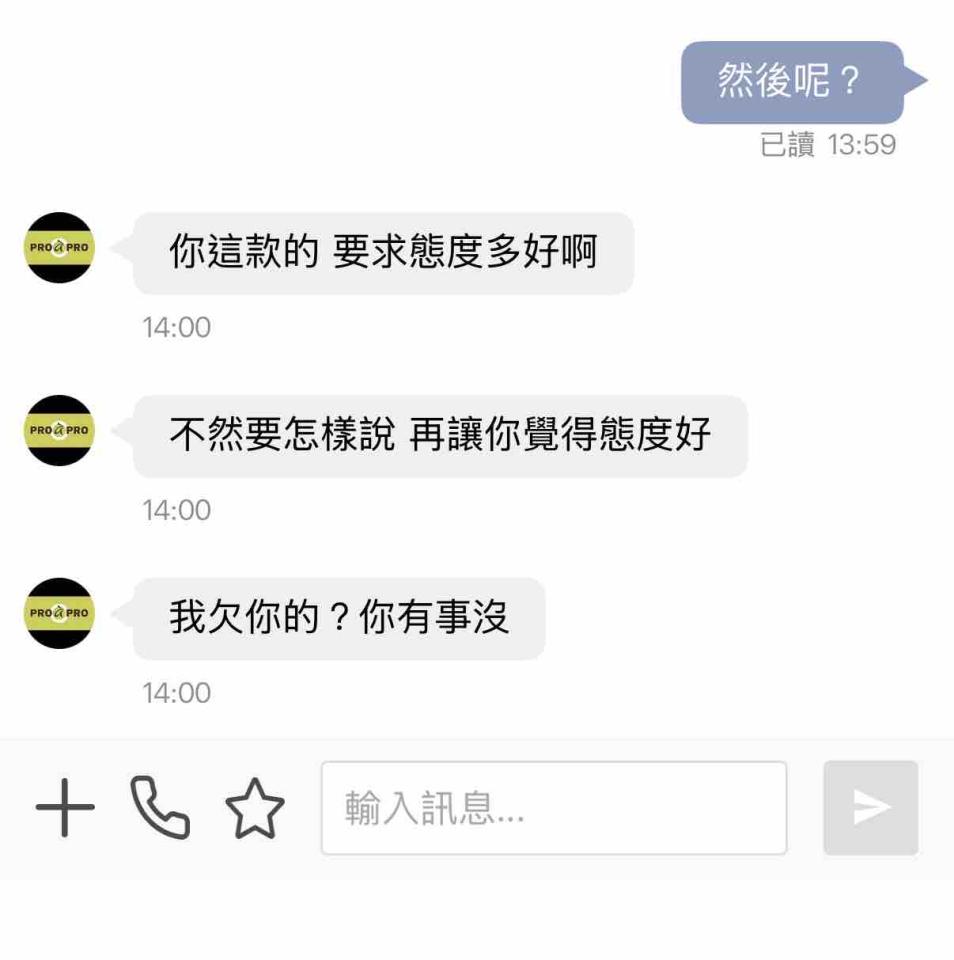The height and width of the screenshot is (960, 954).
Task: Open the plus attachment menu
Action: click(65, 808)
